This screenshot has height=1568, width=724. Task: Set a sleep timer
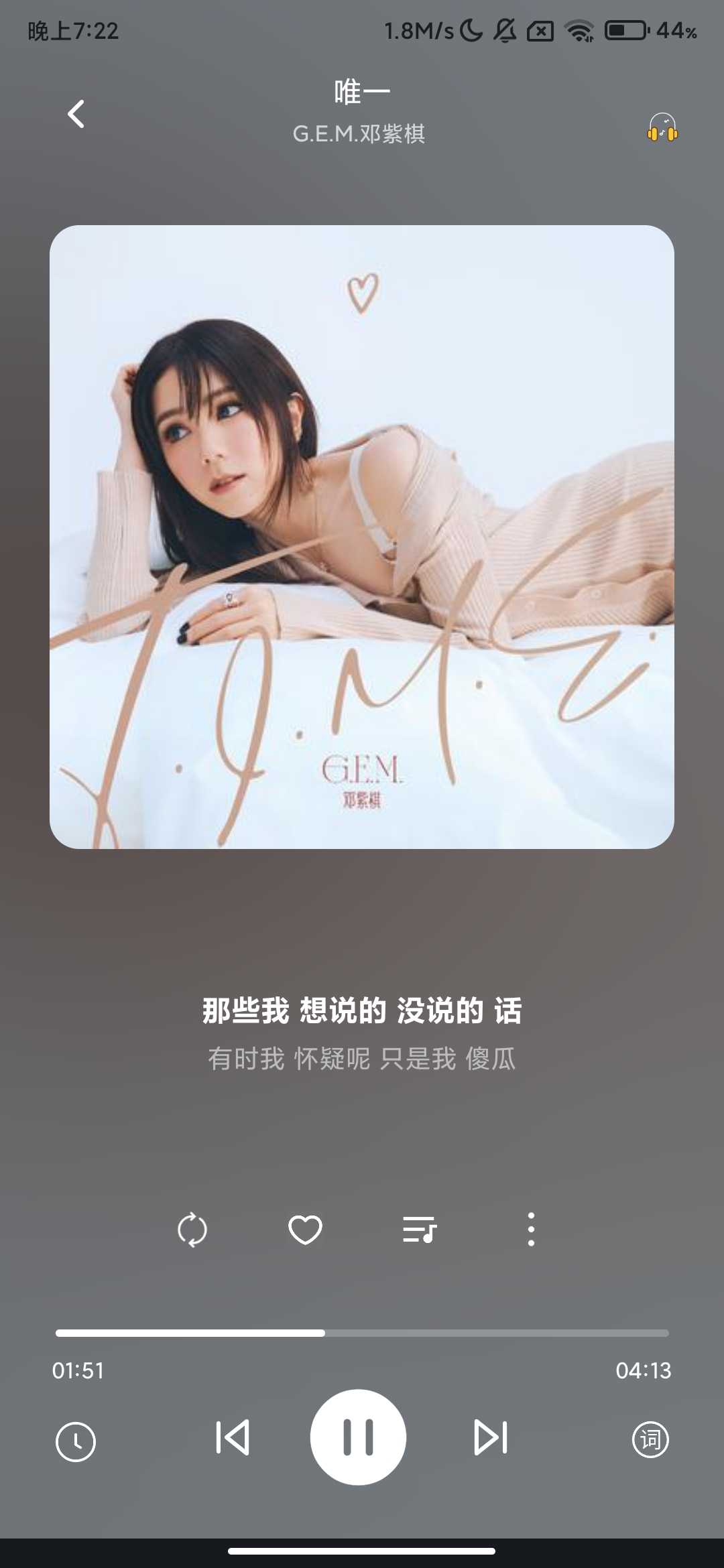76,1441
